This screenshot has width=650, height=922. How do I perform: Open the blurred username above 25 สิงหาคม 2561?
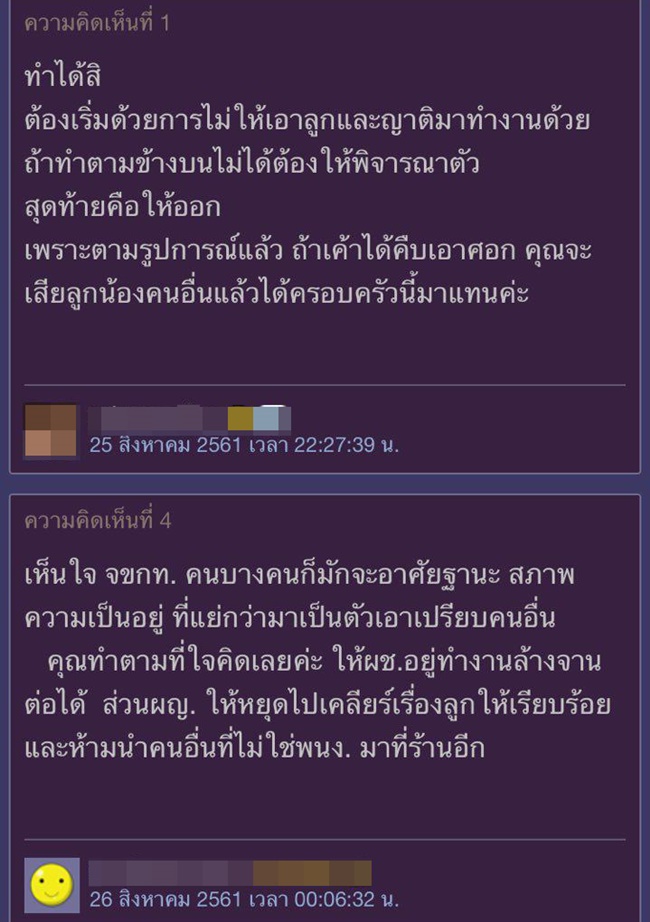[x=190, y=418]
